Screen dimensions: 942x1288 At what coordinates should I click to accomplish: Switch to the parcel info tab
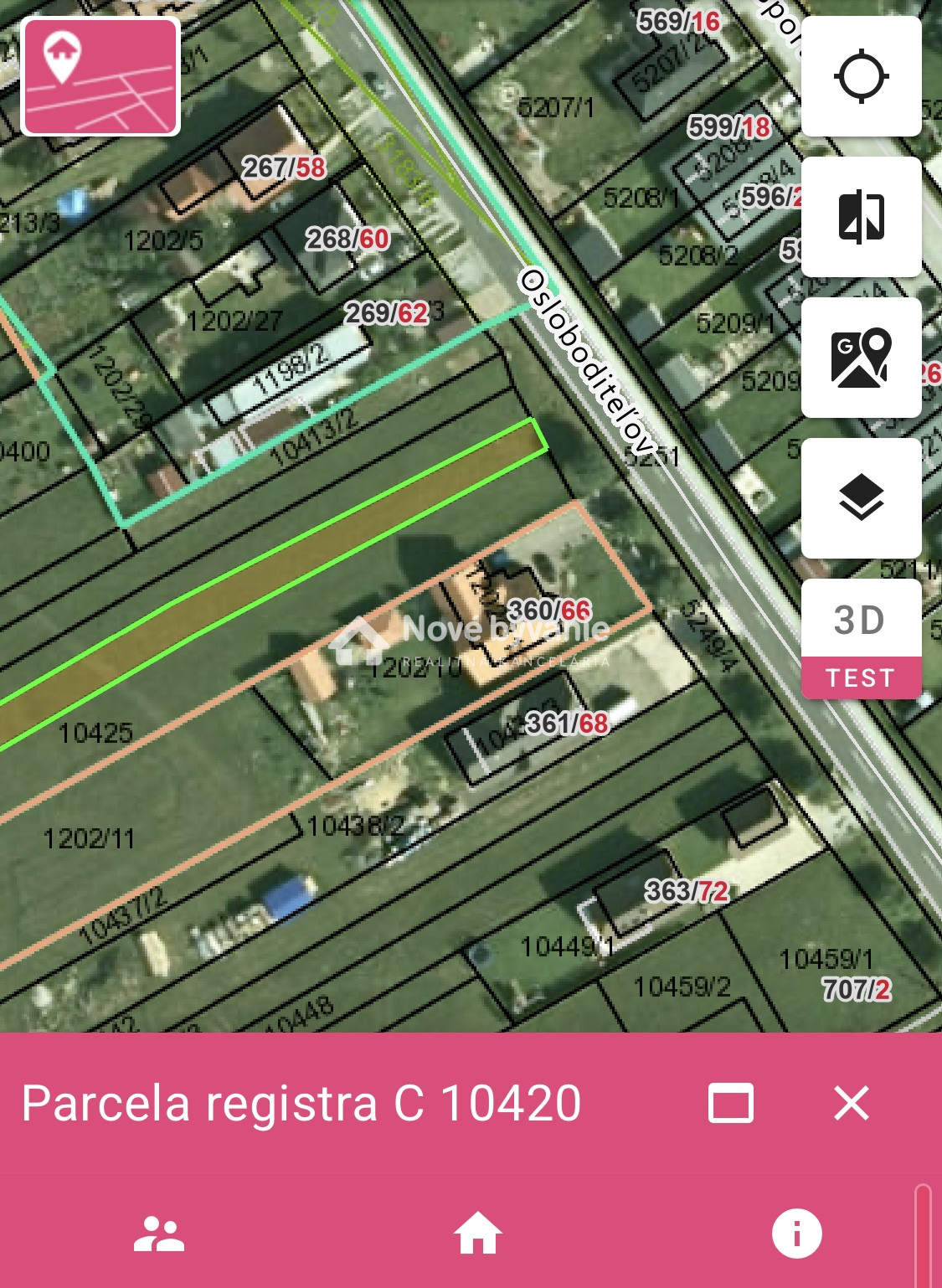point(796,1234)
